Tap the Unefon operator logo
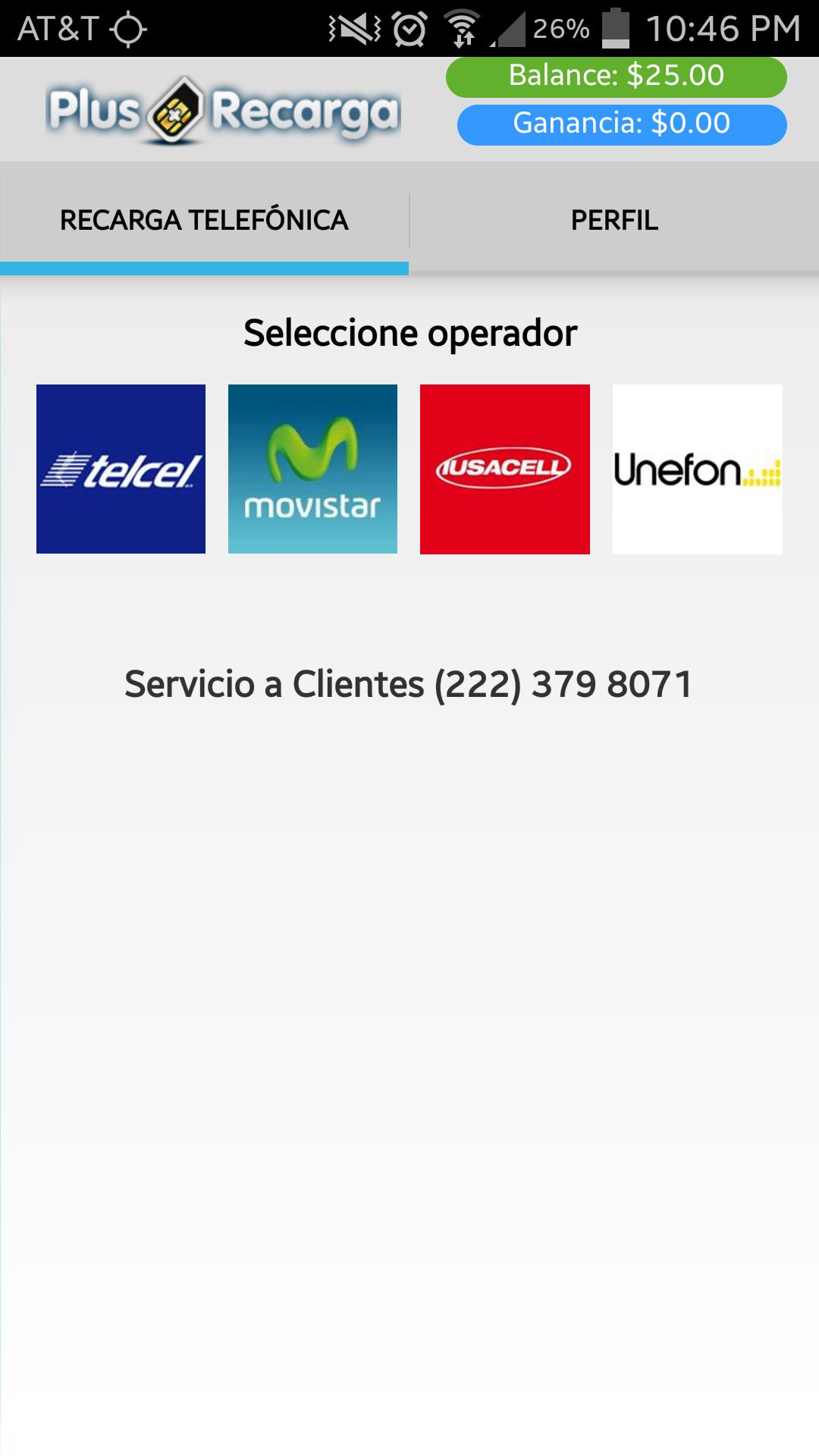The height and width of the screenshot is (1456, 819). click(697, 469)
